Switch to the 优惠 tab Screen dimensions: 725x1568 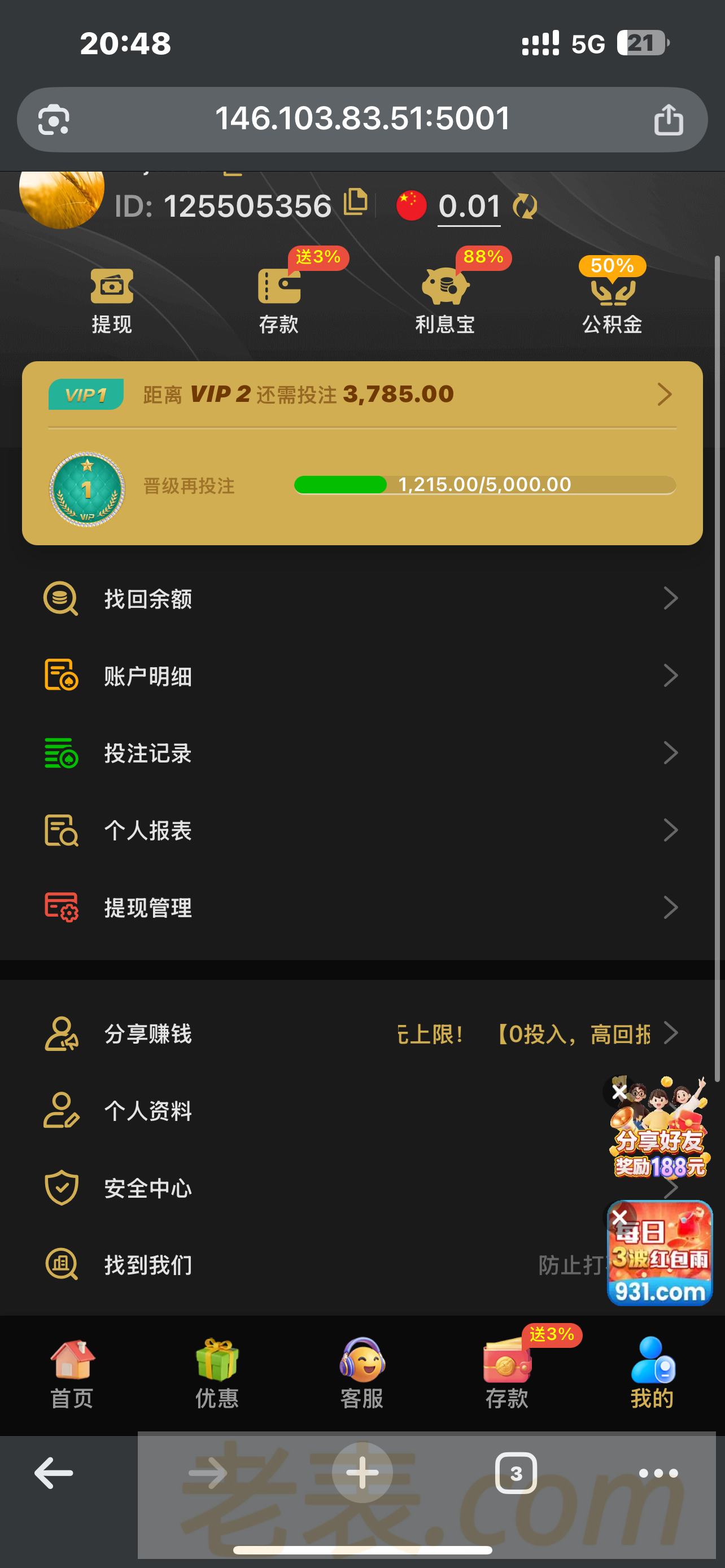[x=217, y=1373]
